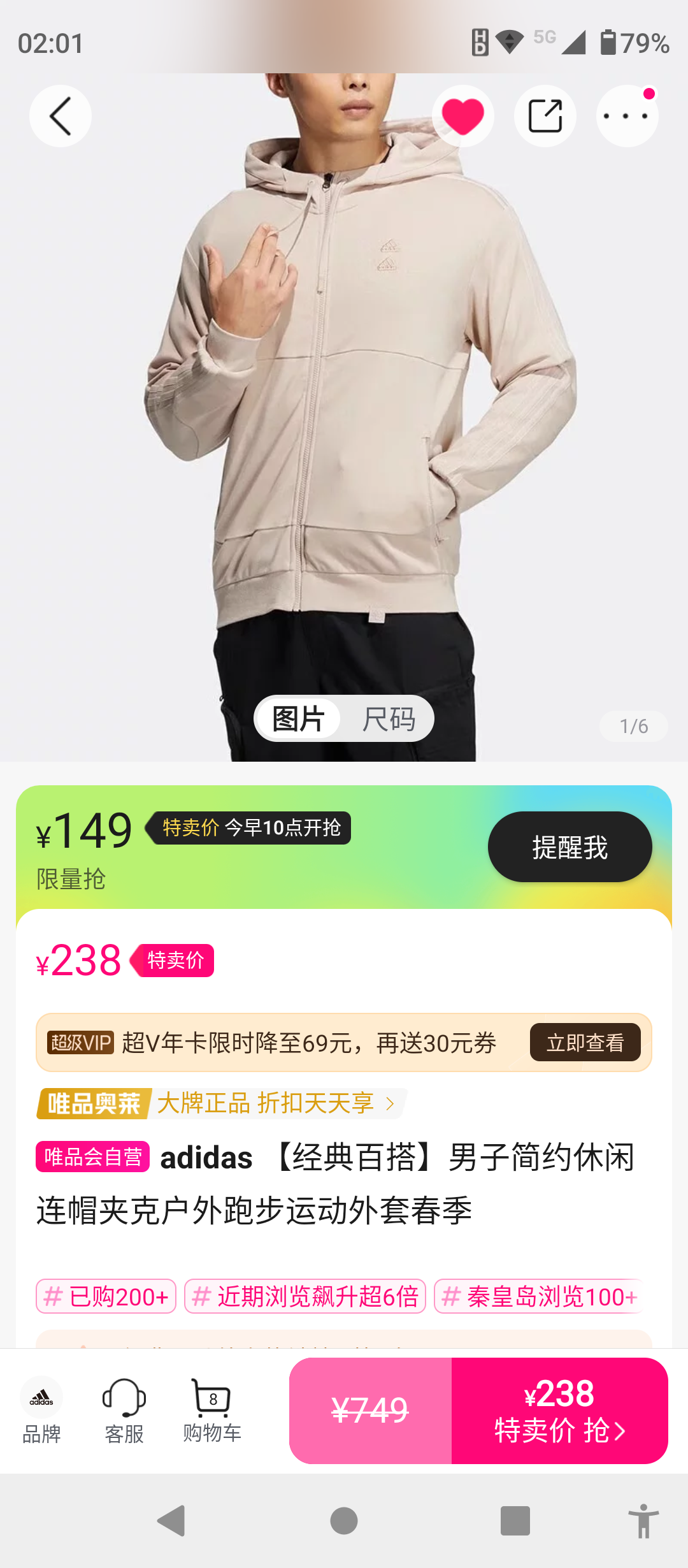Image resolution: width=688 pixels, height=1568 pixels.
Task: Toggle the heart favorite icon
Action: [463, 117]
